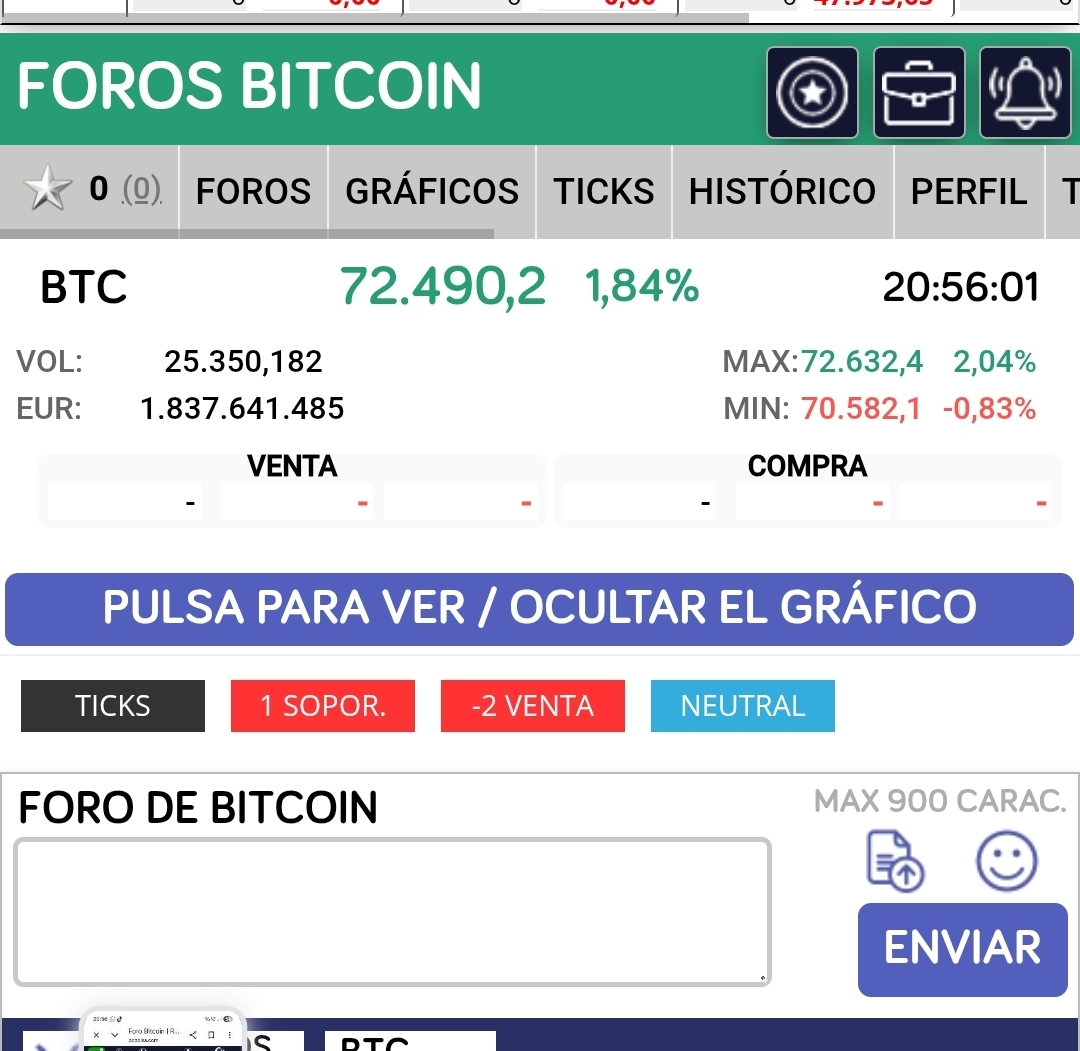Open the PERFIL tab
Viewport: 1080px width, 1051px height.
click(x=968, y=191)
